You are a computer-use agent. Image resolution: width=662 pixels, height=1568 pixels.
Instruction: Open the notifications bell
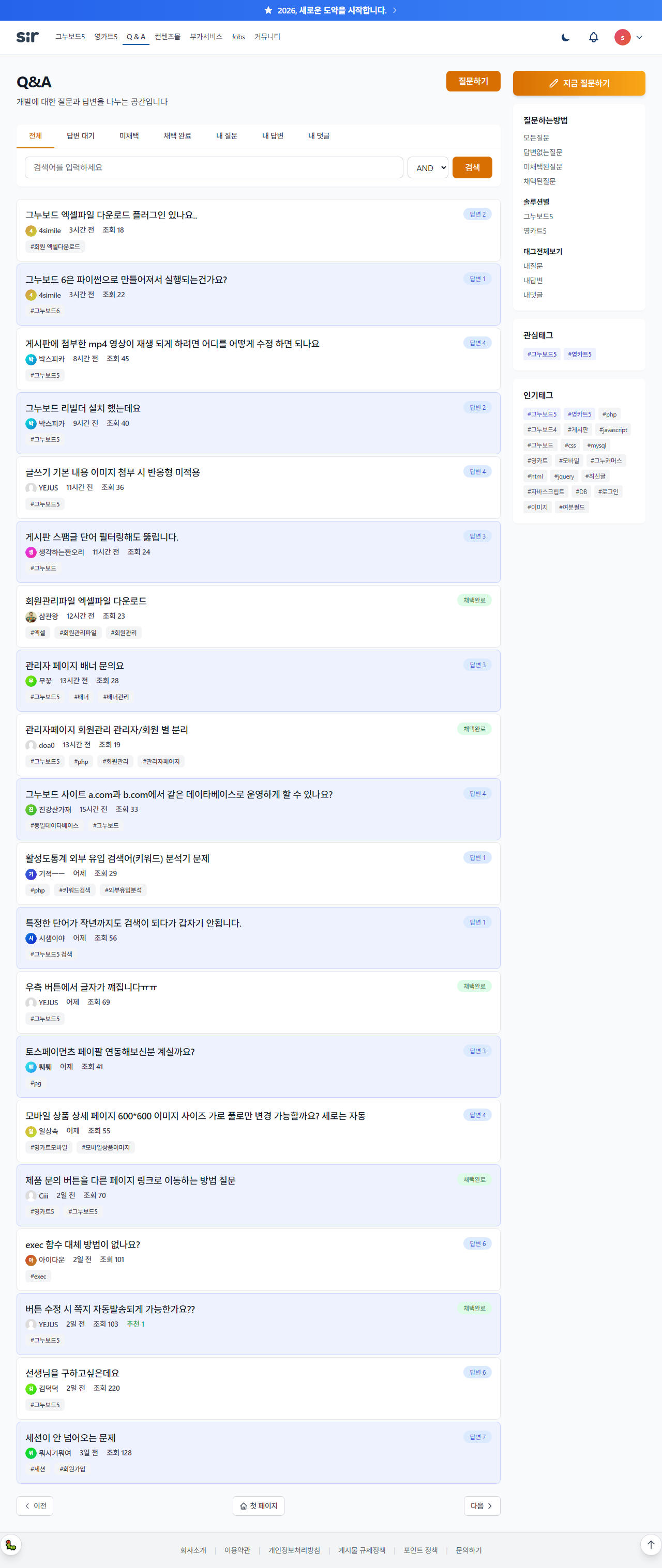click(x=593, y=38)
